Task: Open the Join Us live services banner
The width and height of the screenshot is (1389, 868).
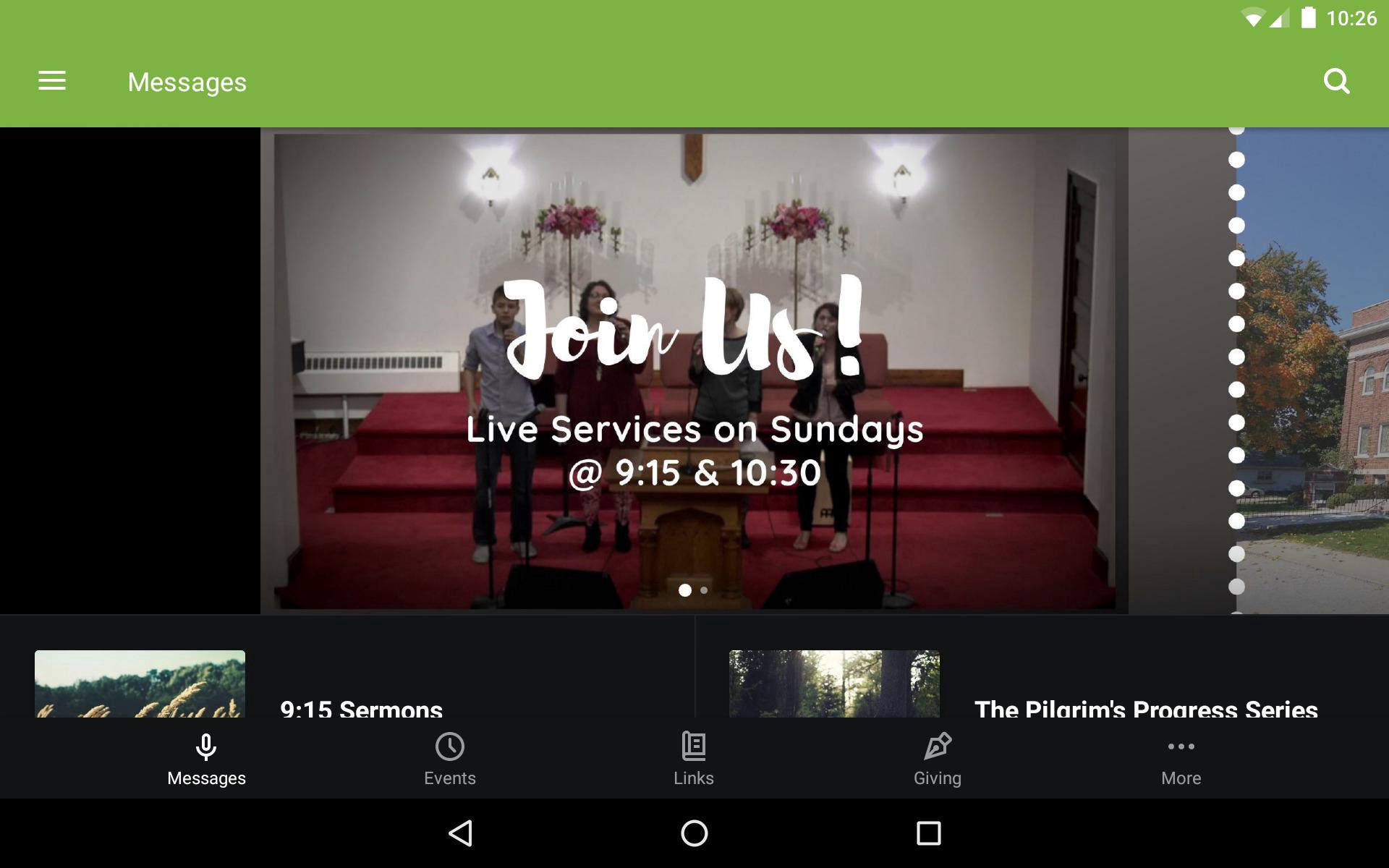Action: (x=694, y=370)
